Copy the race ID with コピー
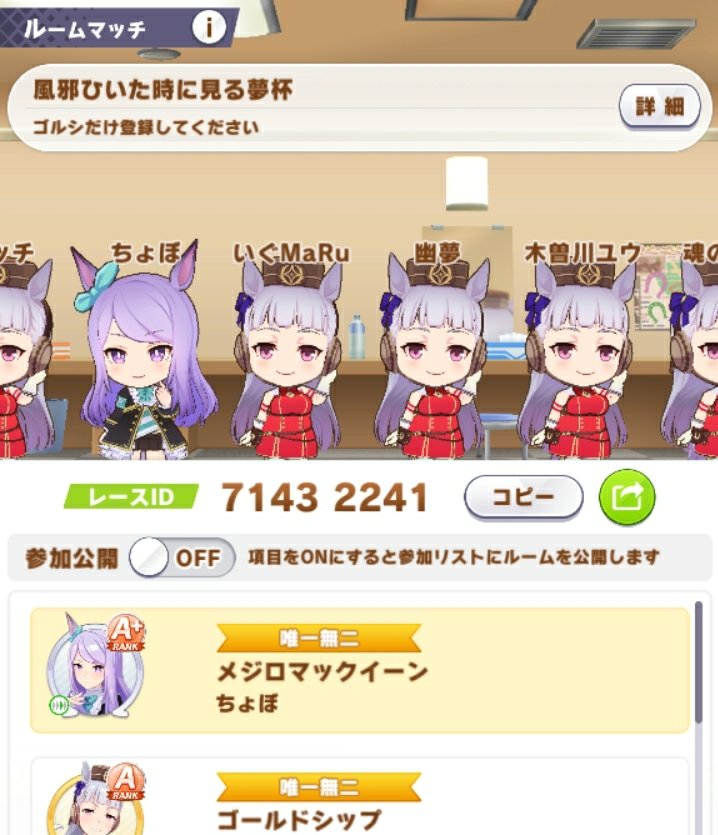Viewport: 718px width, 835px height. [523, 497]
